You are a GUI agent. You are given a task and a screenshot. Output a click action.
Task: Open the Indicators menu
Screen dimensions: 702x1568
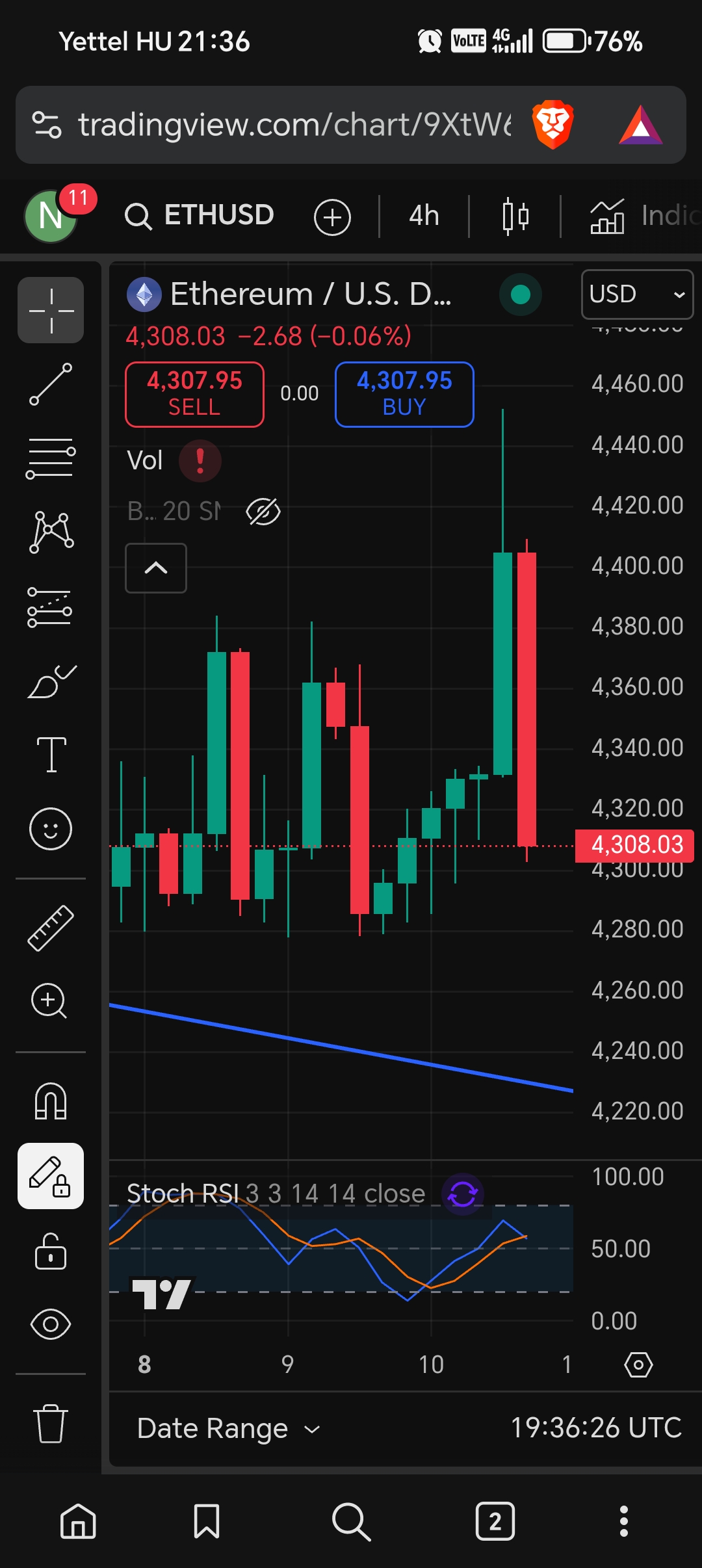tap(643, 216)
